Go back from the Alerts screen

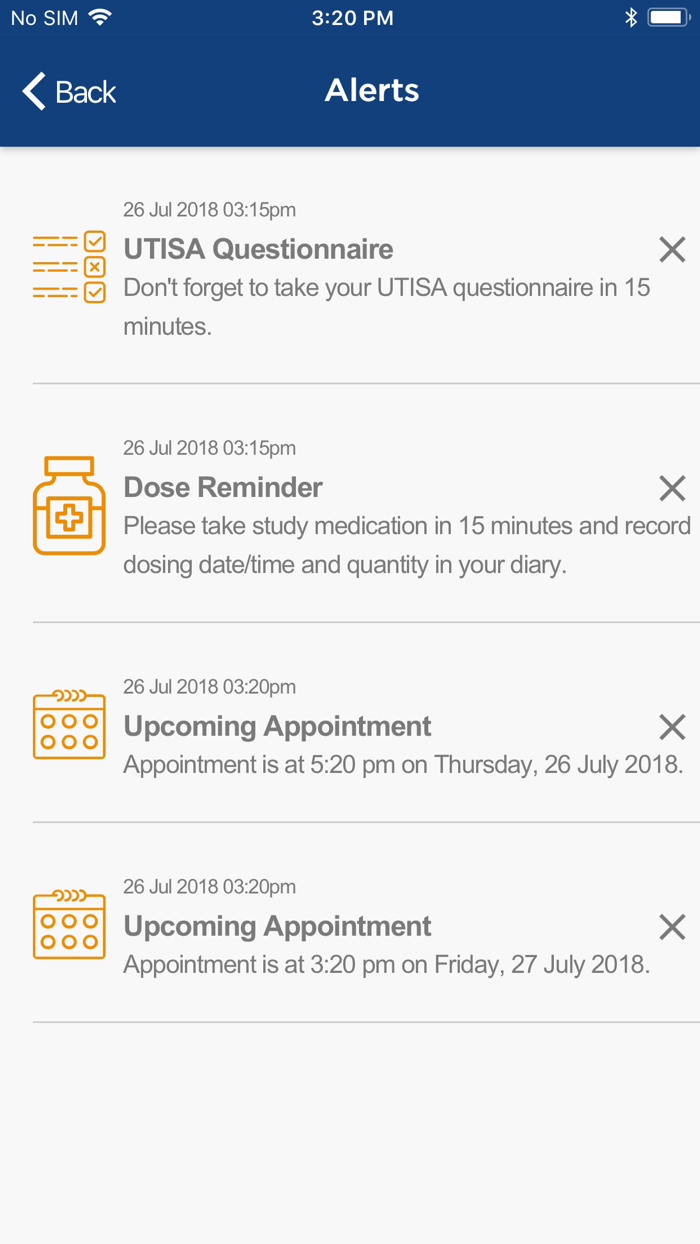coord(69,92)
